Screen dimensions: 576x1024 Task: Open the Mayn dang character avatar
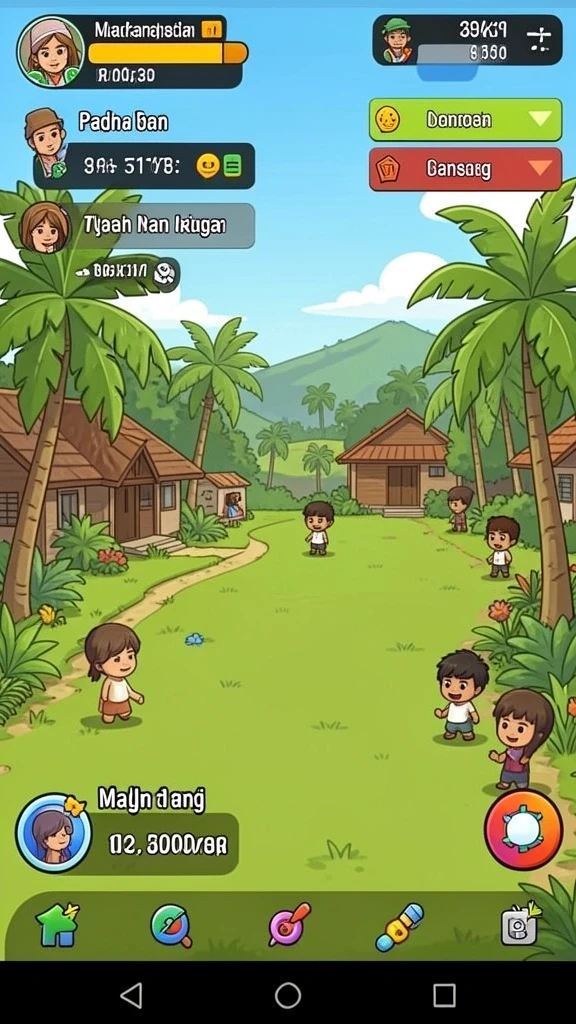[x=53, y=832]
